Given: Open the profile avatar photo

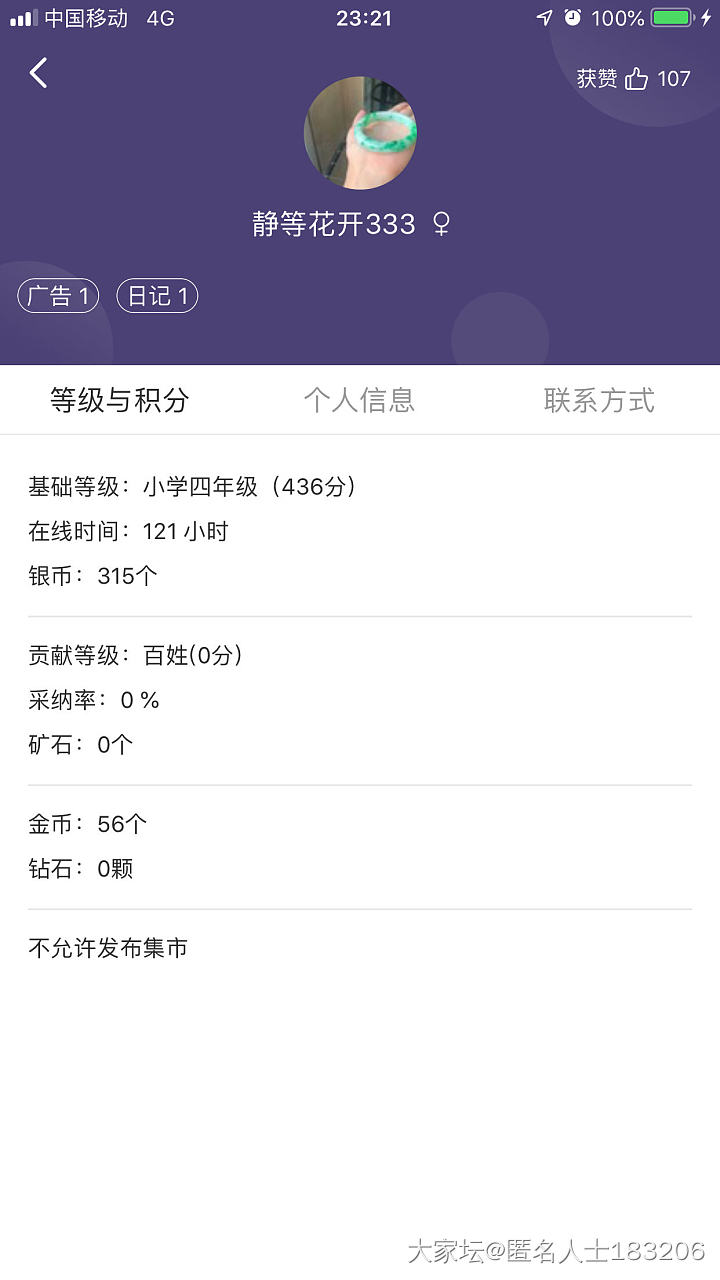Looking at the screenshot, I should (x=360, y=133).
